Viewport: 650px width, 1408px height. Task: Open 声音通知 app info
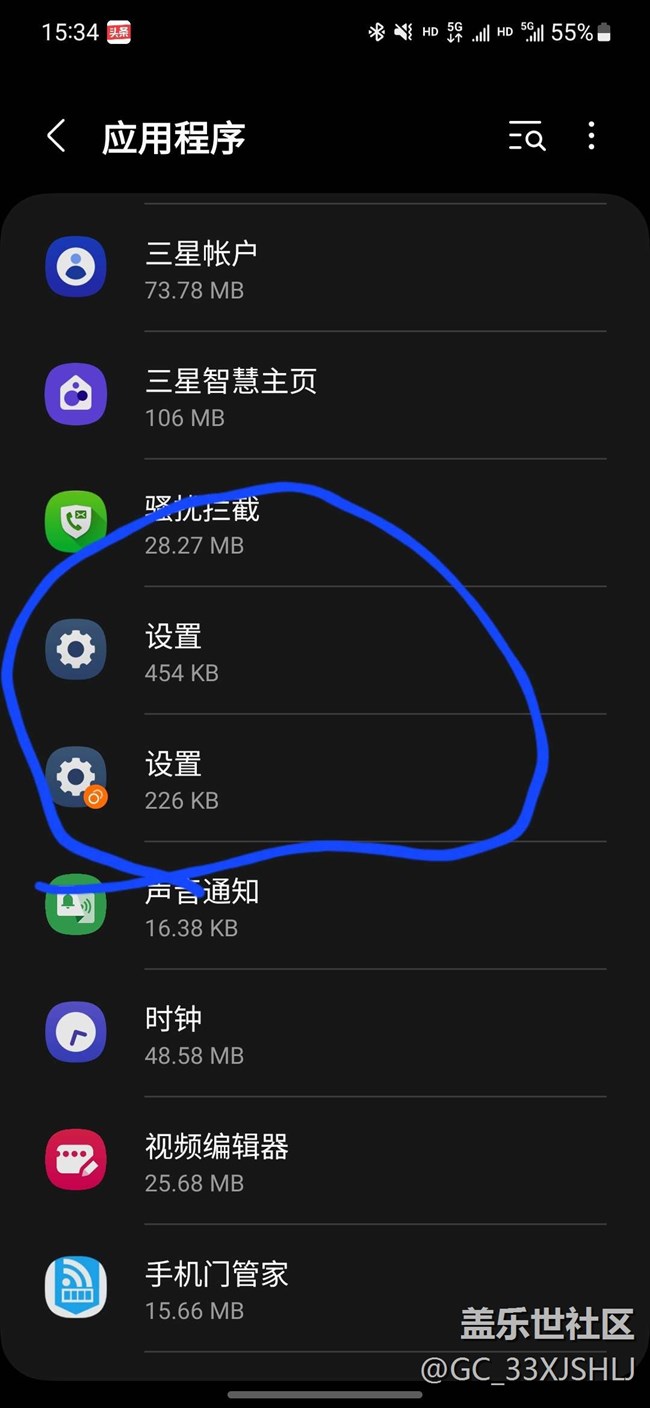(325, 906)
